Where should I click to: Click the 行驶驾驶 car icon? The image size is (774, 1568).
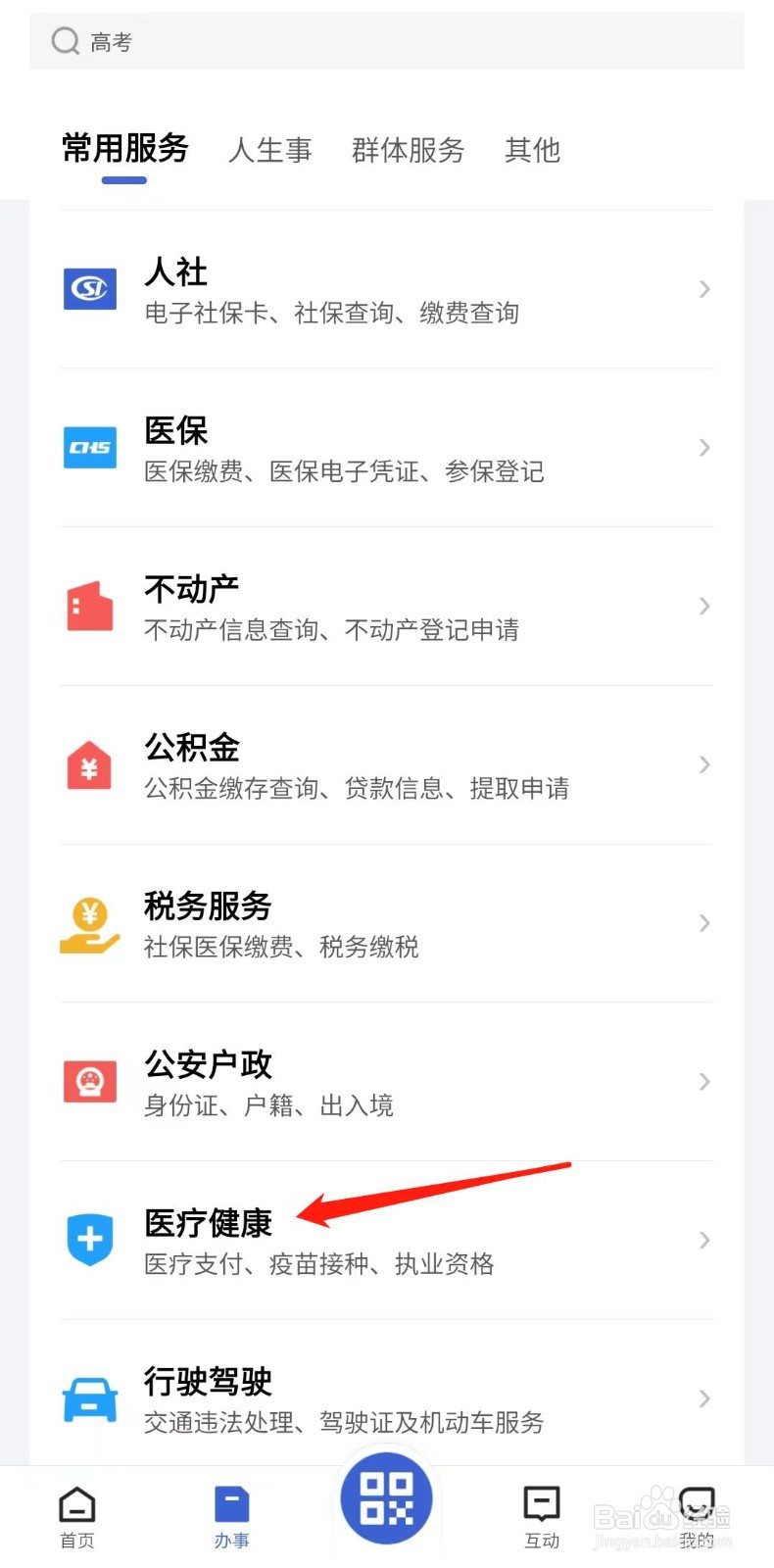click(x=89, y=1397)
